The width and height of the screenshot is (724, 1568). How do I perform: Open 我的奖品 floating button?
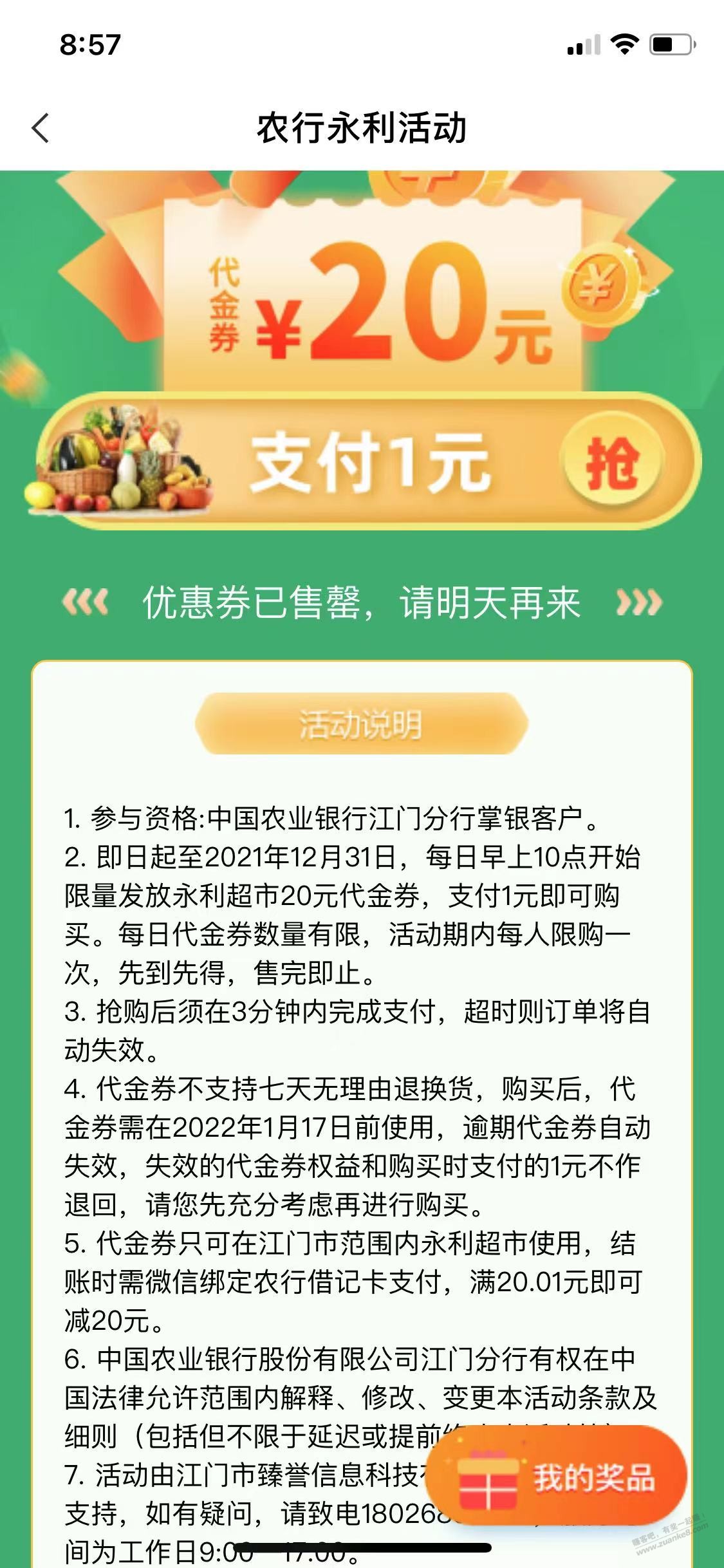coord(557,1477)
